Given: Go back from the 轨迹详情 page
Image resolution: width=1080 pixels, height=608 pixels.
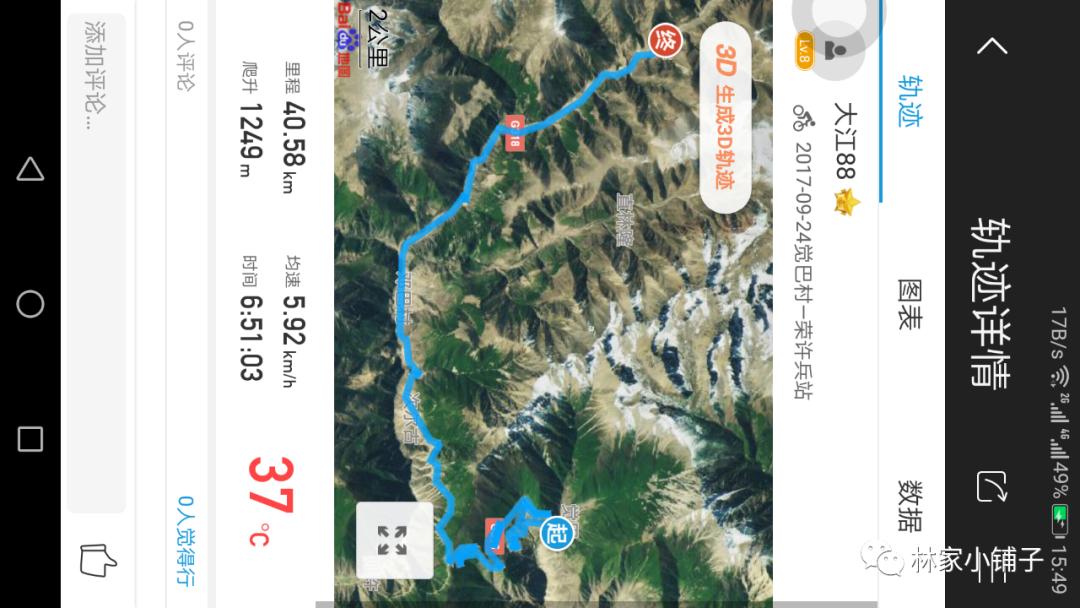Looking at the screenshot, I should [992, 46].
